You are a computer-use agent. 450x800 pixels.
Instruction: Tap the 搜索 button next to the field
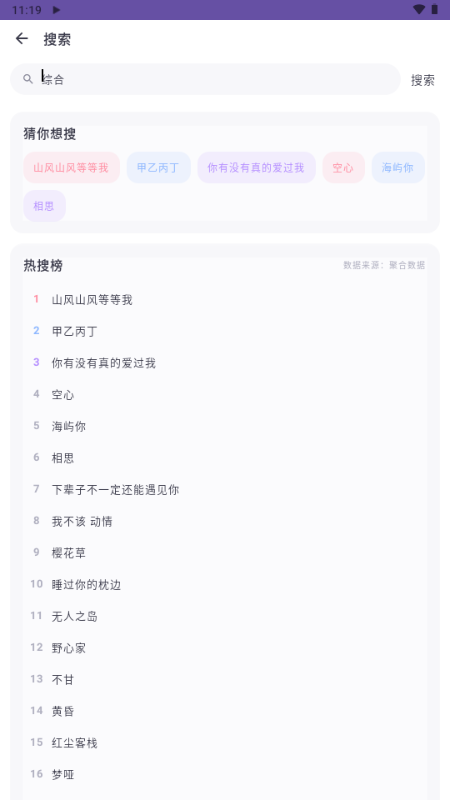(422, 80)
